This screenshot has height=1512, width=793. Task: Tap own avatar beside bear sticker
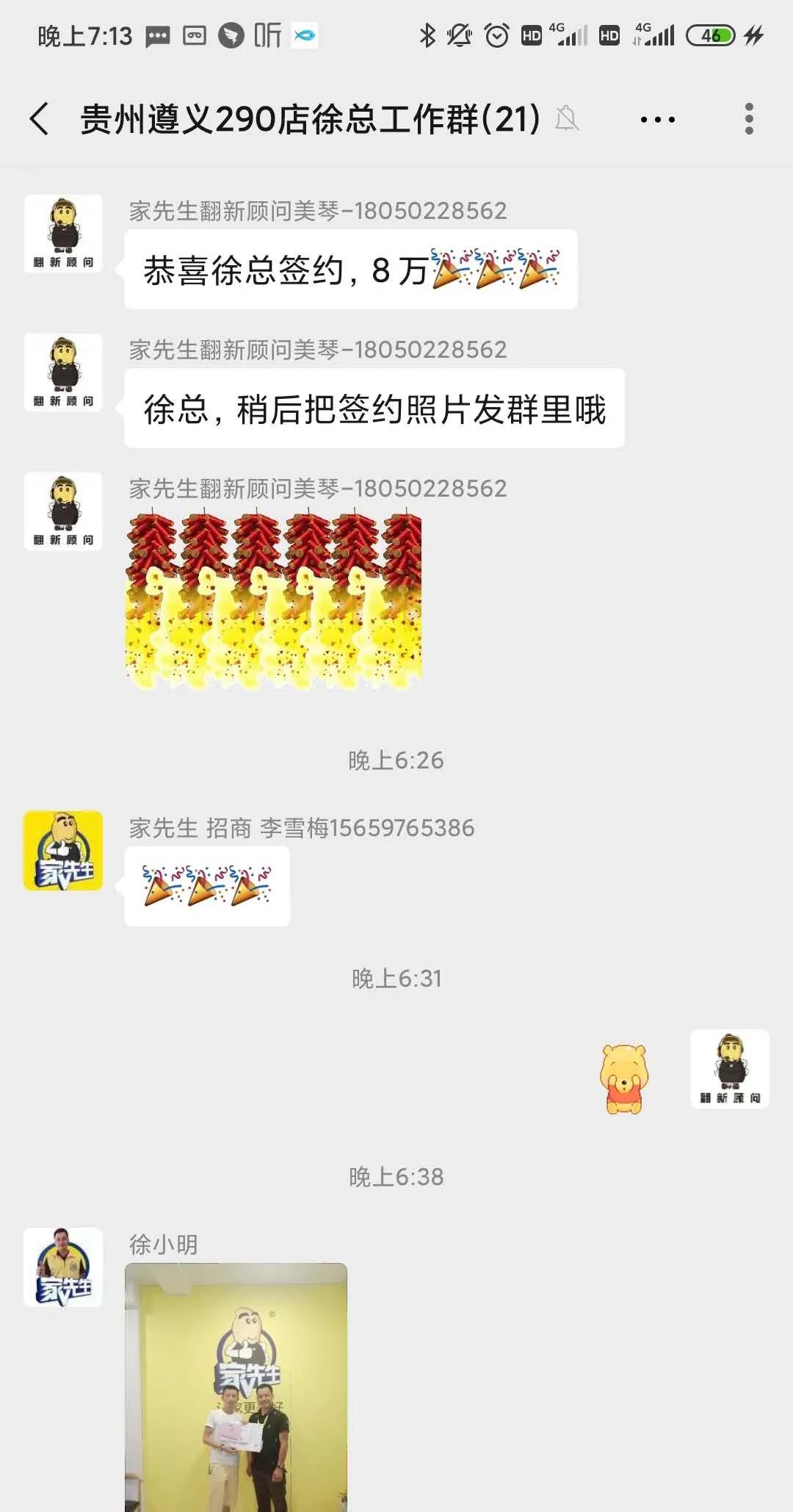pyautogui.click(x=729, y=1069)
